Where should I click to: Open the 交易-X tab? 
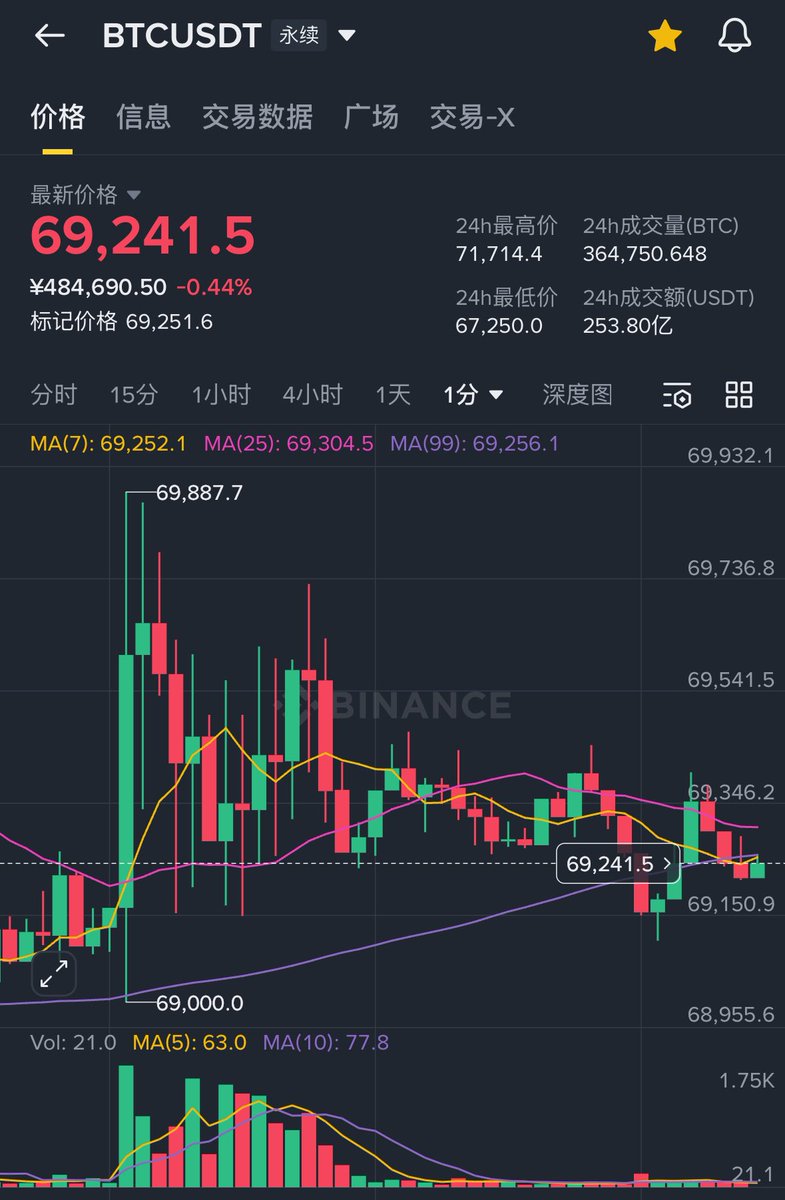point(472,117)
